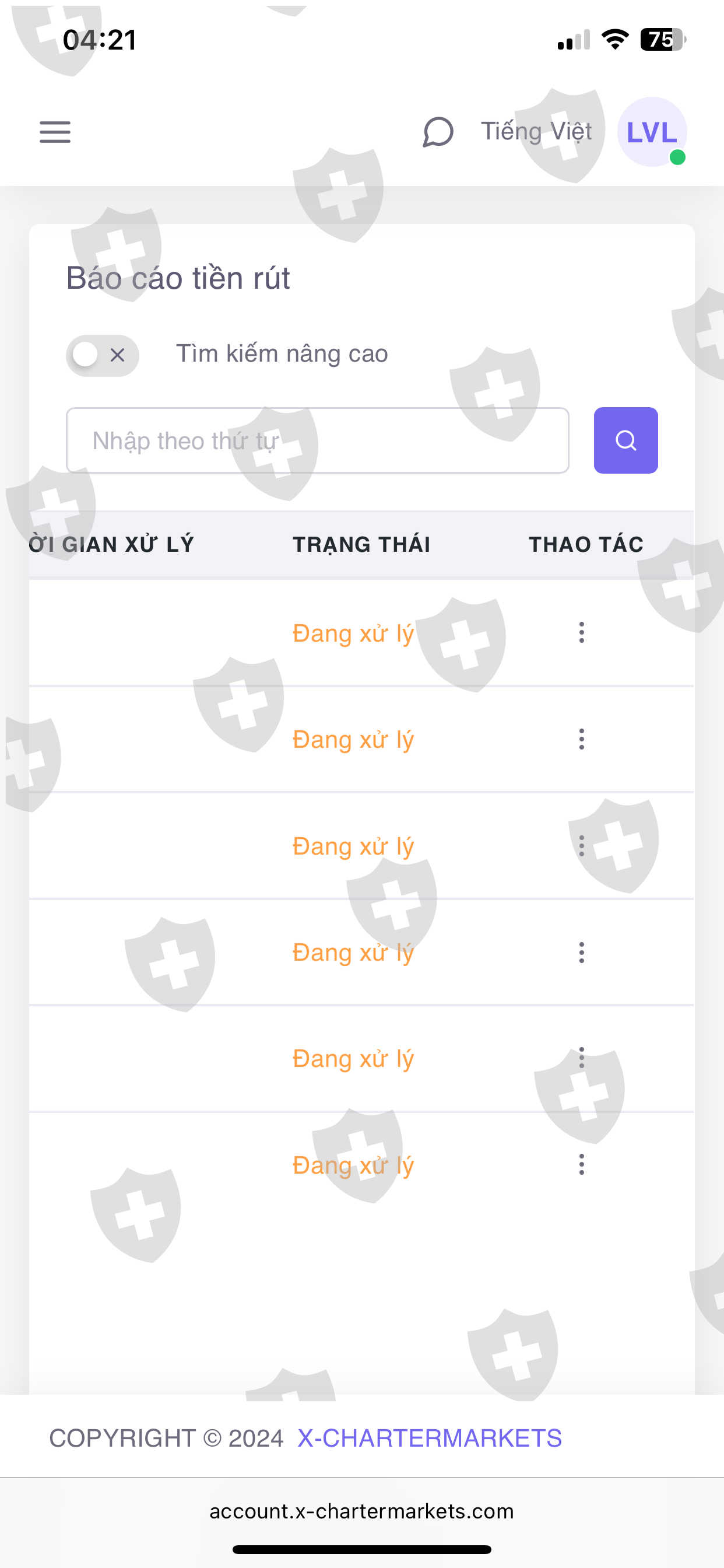This screenshot has width=724, height=1568.
Task: Open the hamburger drawer menu
Action: click(55, 131)
